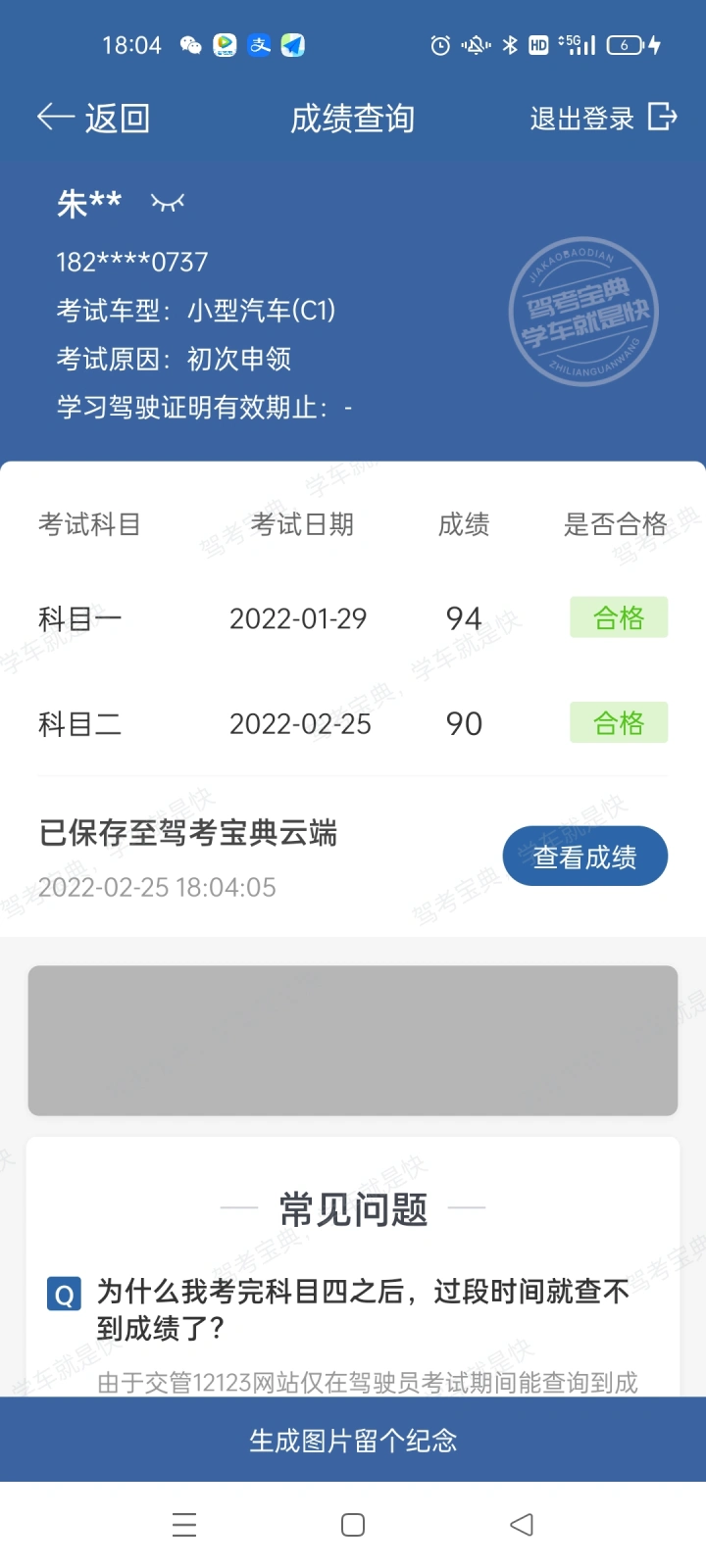Go back with the 返回 arrow

[92, 119]
